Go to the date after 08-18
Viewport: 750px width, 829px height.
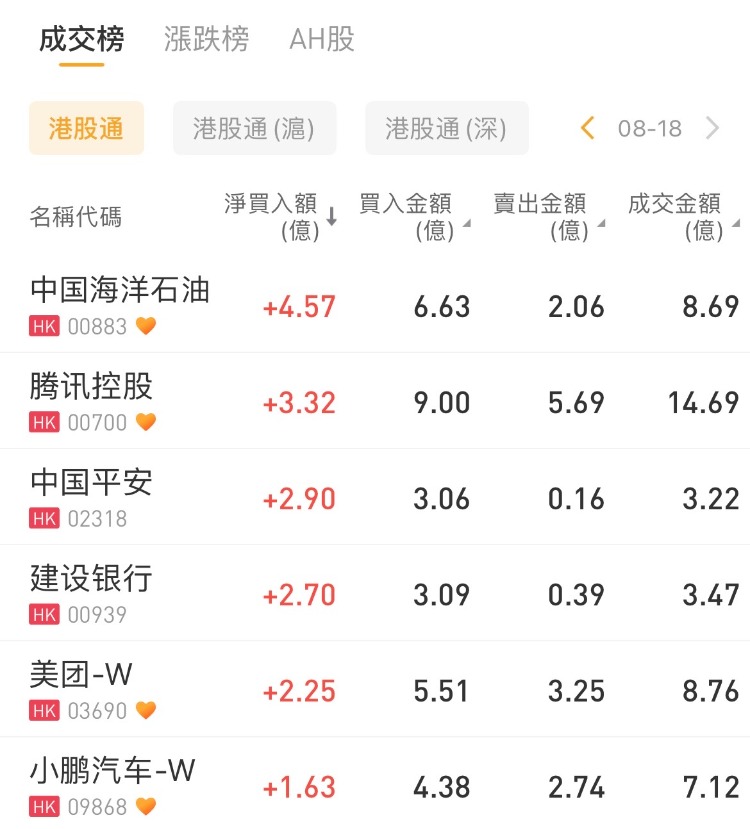[712, 128]
